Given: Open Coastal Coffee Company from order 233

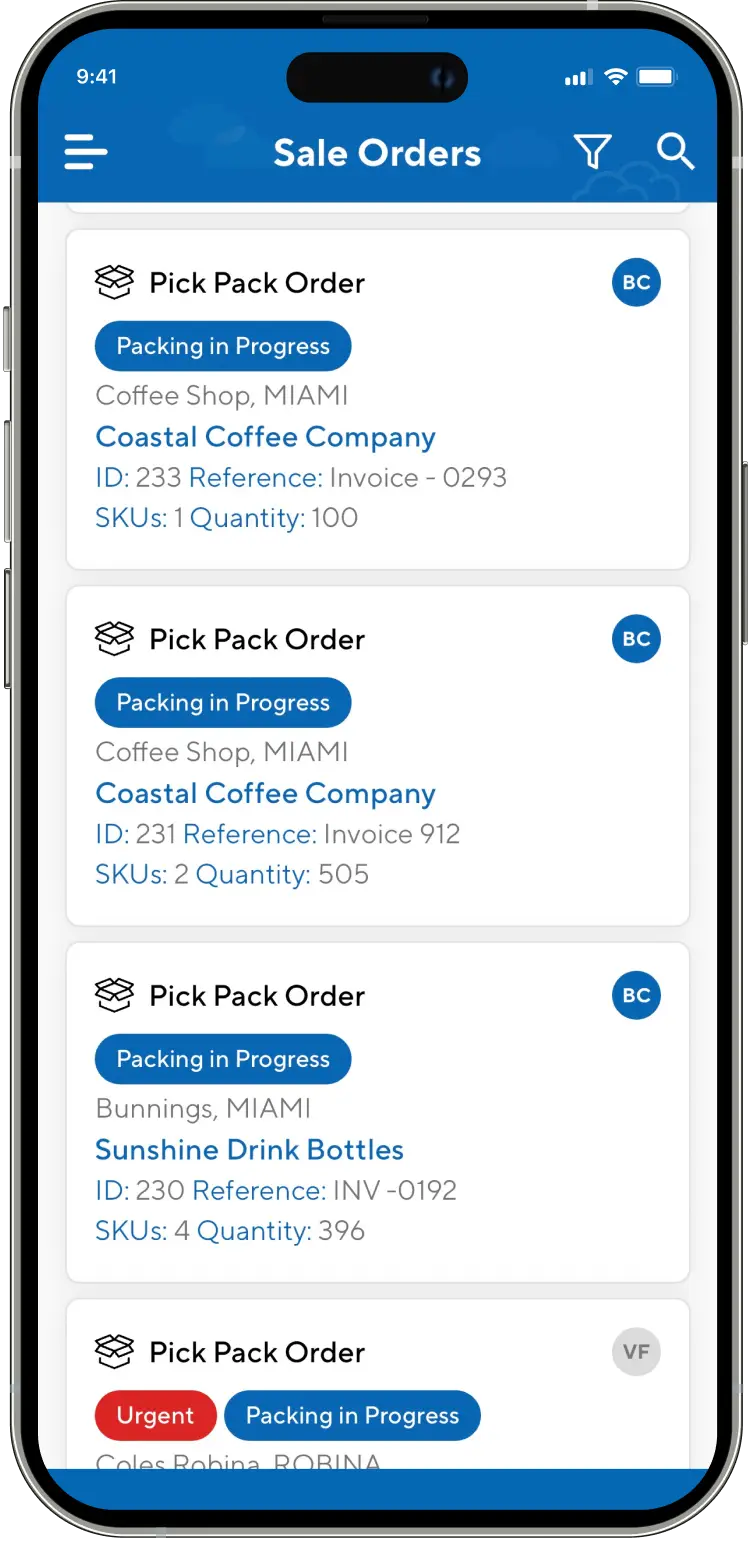Looking at the screenshot, I should [x=265, y=437].
